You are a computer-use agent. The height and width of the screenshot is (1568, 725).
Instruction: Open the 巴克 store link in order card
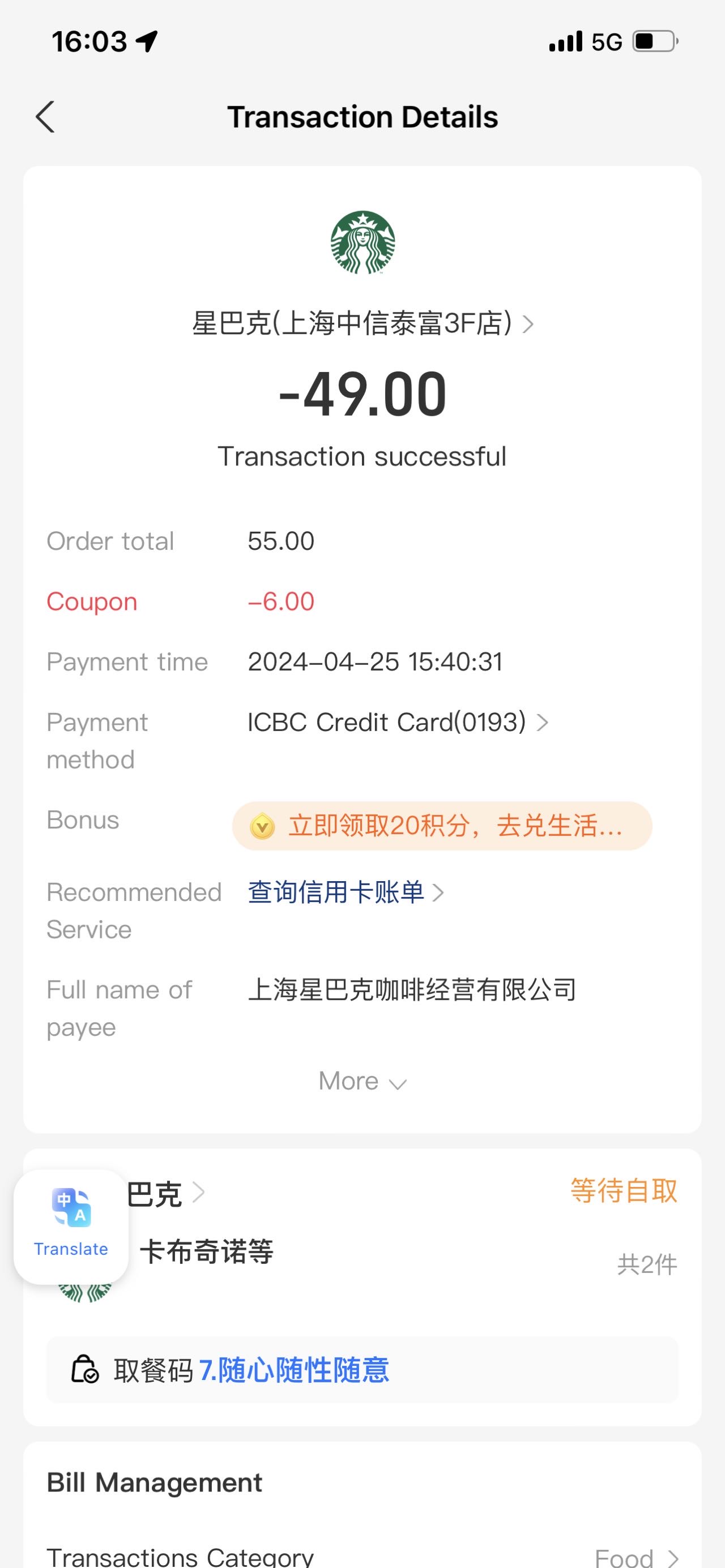tap(165, 1193)
